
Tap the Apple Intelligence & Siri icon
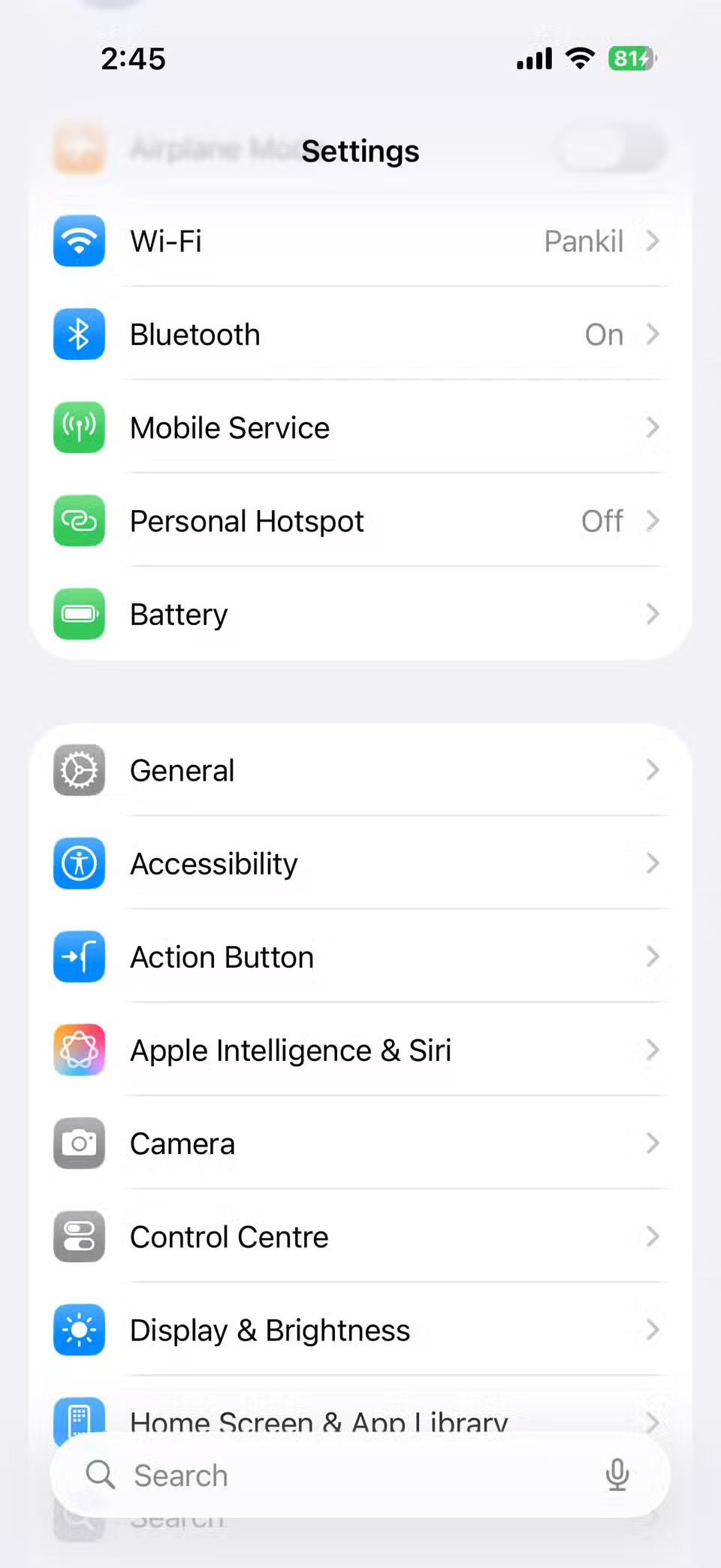tap(79, 1050)
